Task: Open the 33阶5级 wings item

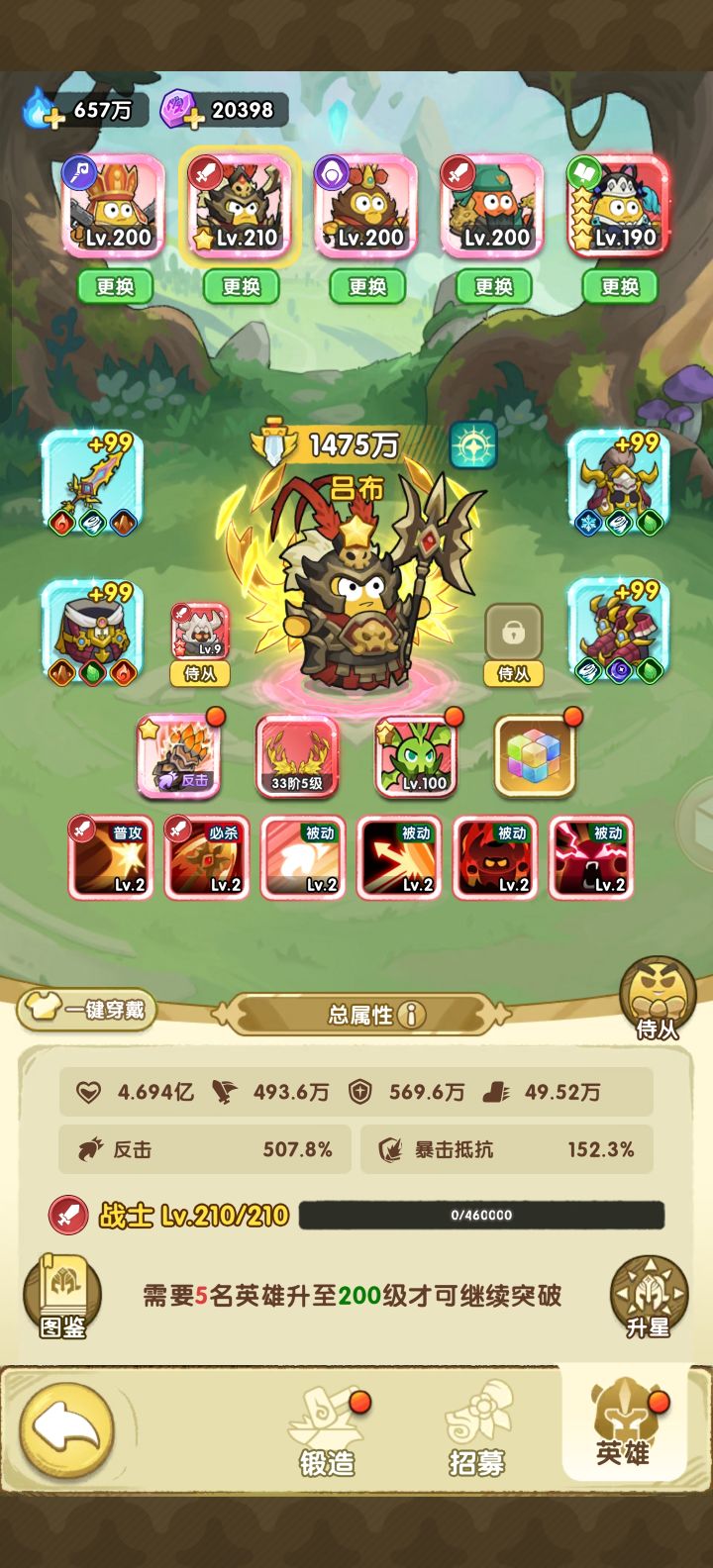Action: 297,756
